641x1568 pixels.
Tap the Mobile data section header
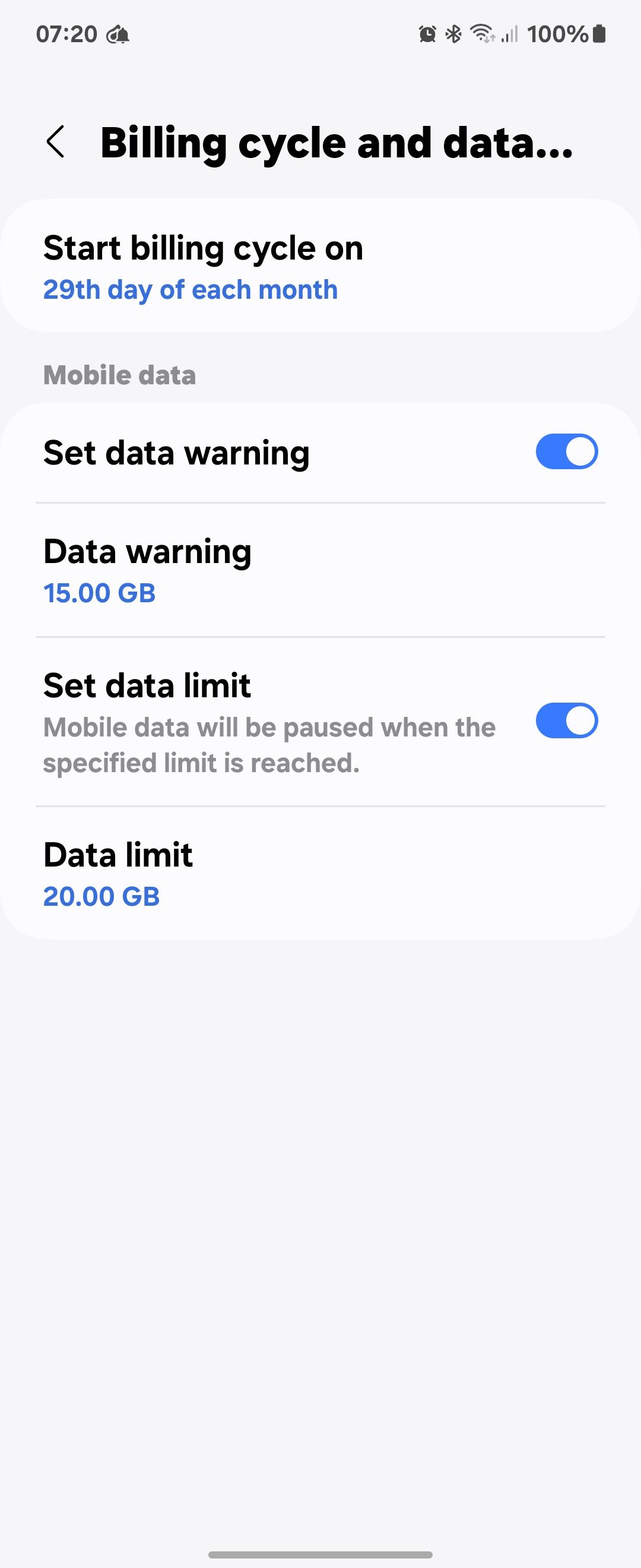click(x=119, y=375)
